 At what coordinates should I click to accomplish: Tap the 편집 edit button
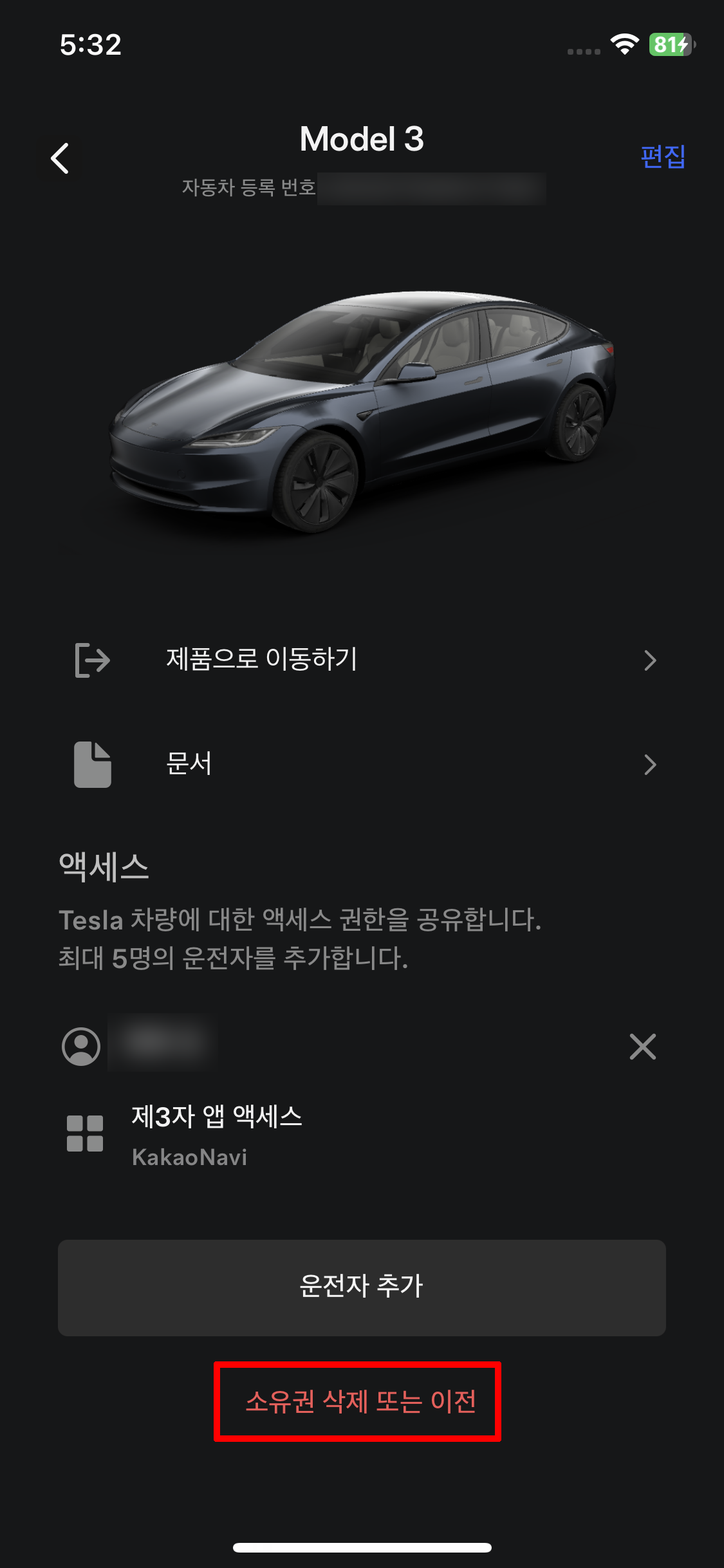point(663,156)
